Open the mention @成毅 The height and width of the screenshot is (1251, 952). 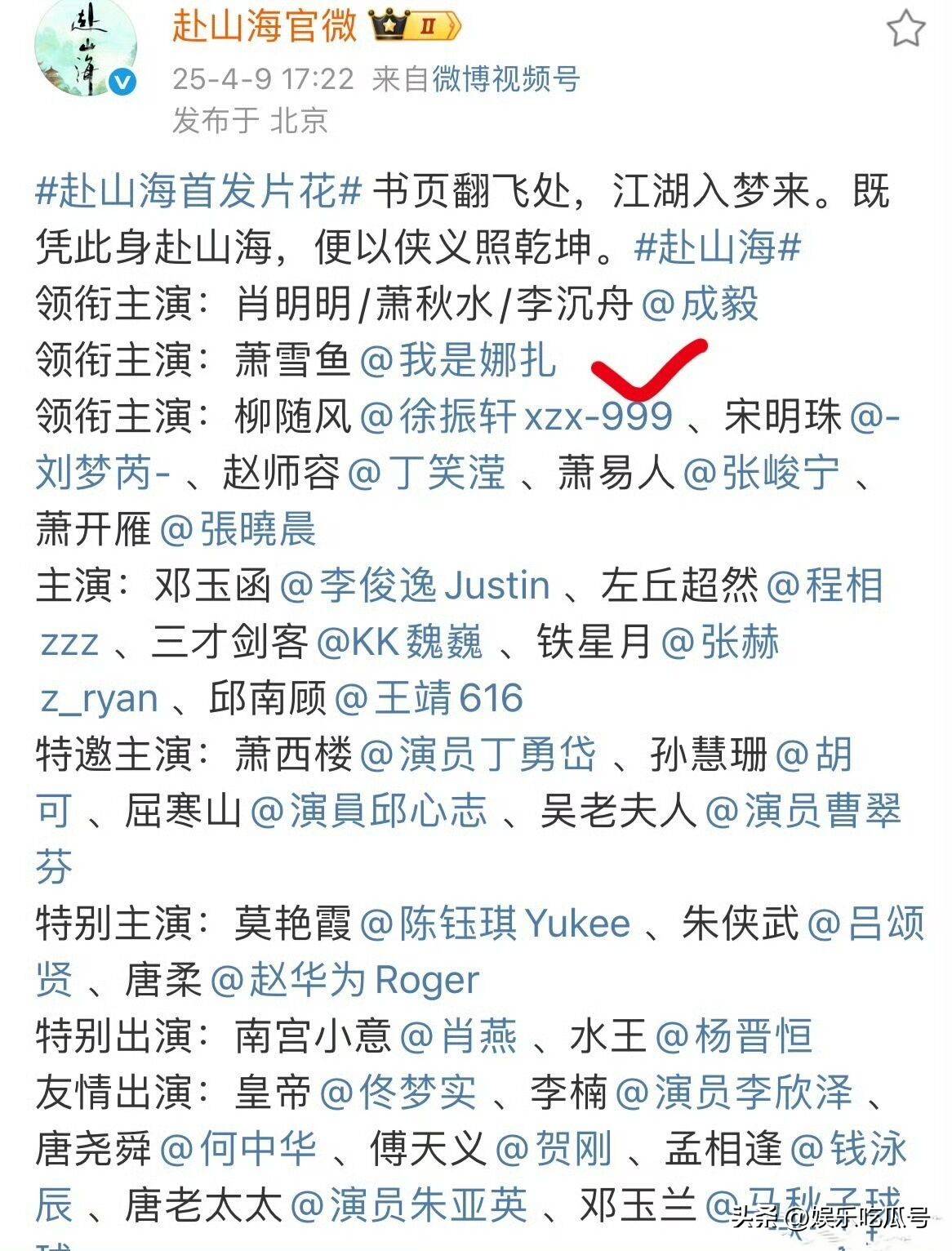pyautogui.click(x=700, y=304)
